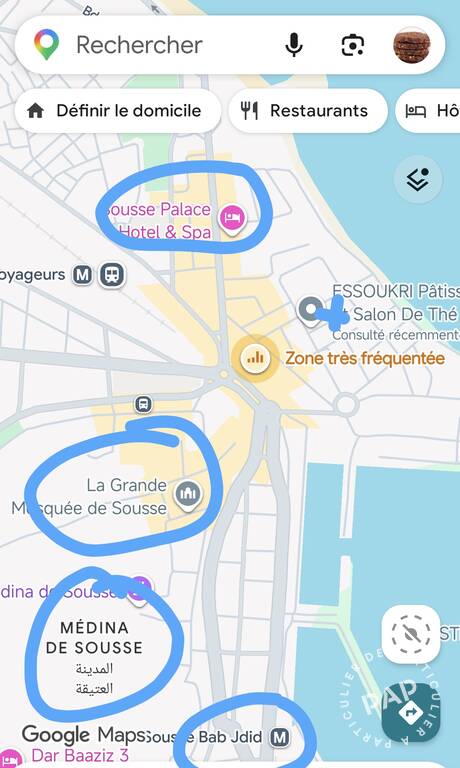Viewport: 460px width, 768px height.
Task: Tap the compass location button
Action: 411,634
